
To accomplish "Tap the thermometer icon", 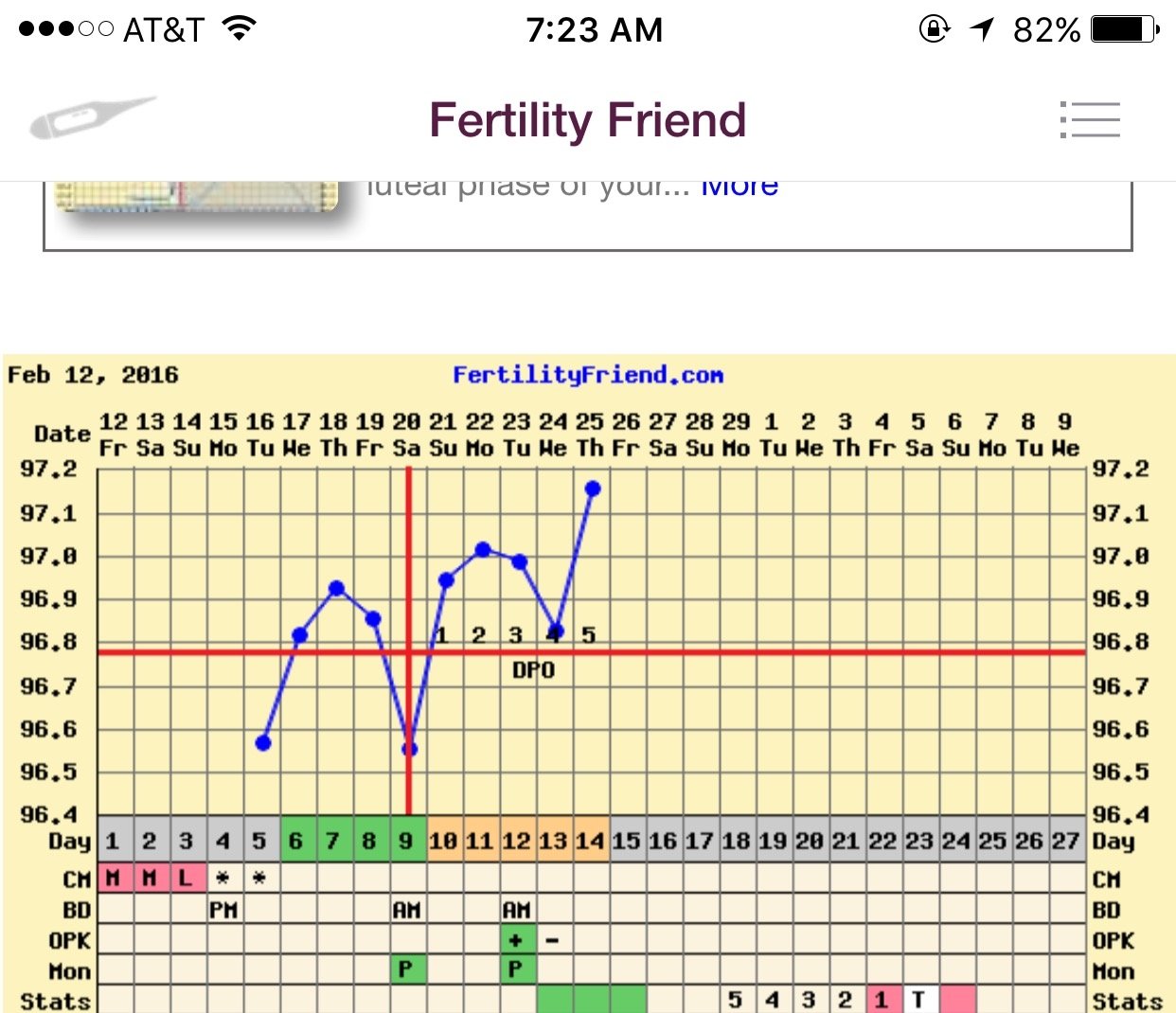I will click(91, 117).
